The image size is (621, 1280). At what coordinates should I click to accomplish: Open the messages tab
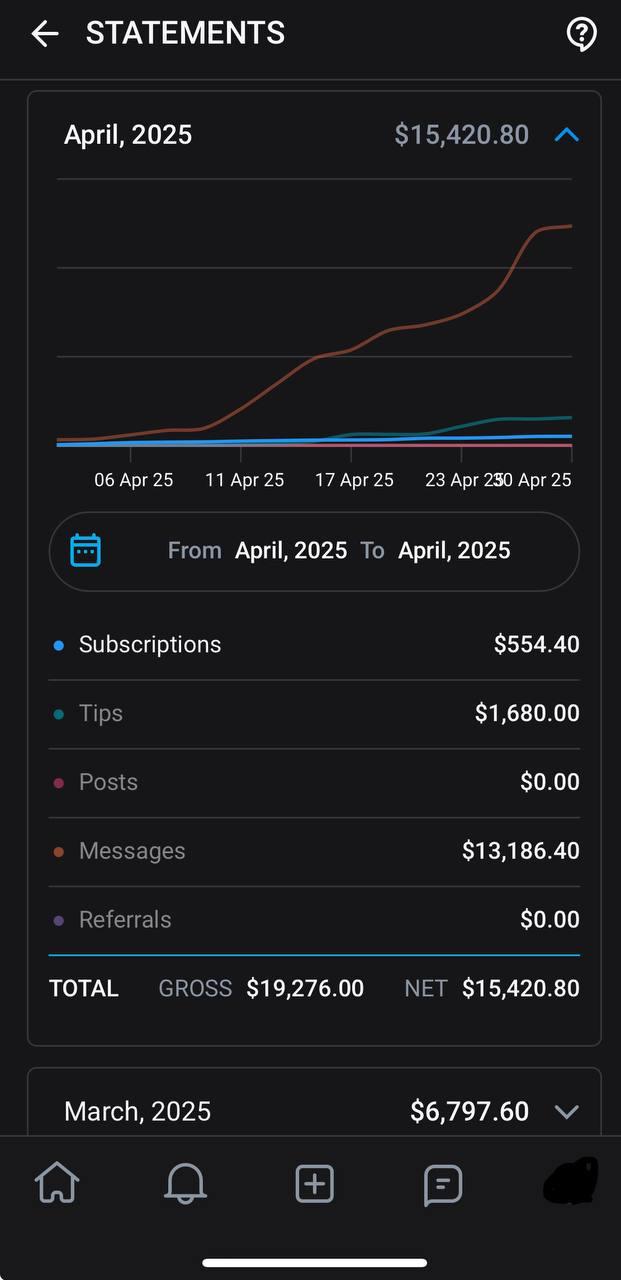[x=442, y=1185]
